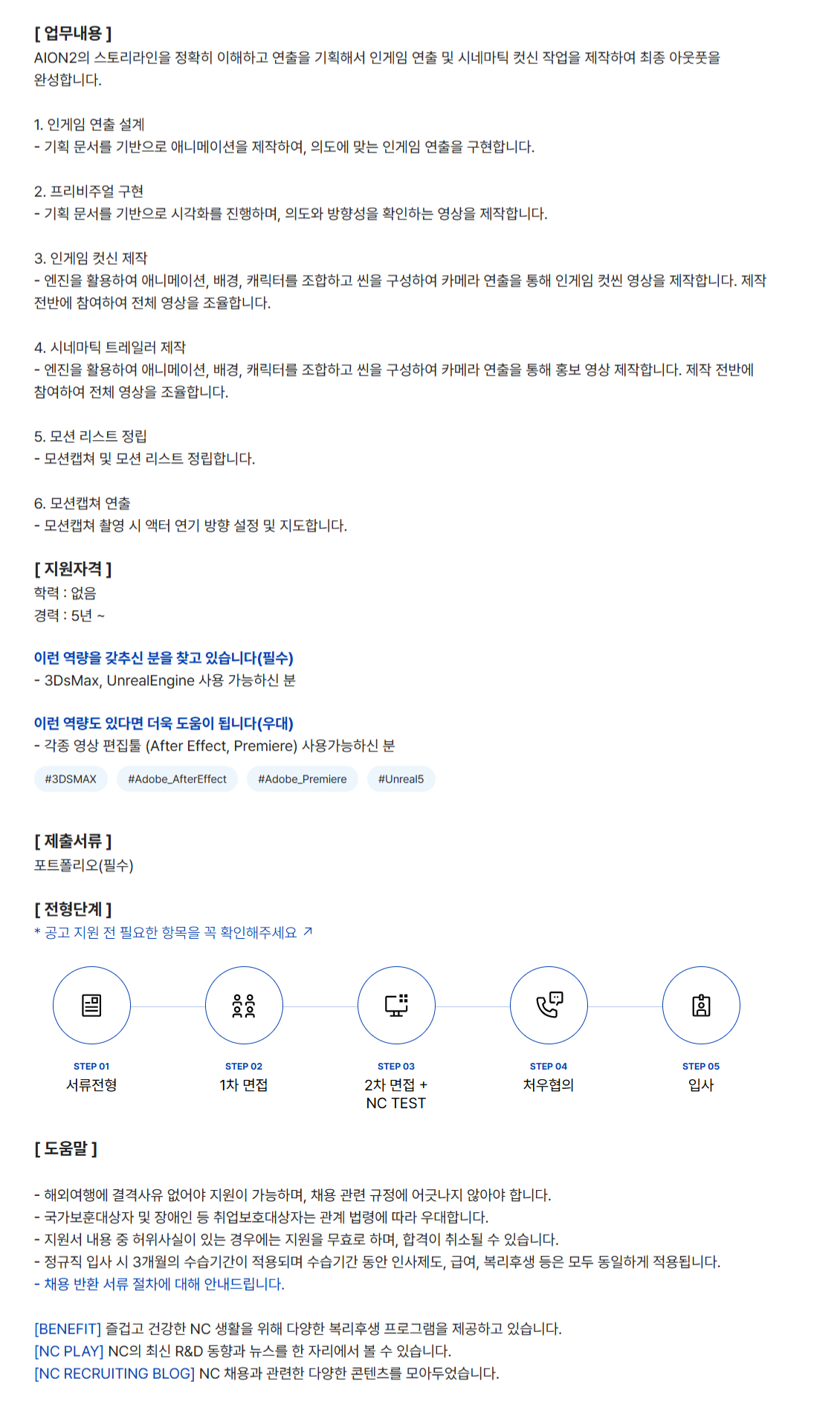Choose the #Adobe_Premiere tag chip
The image size is (840, 1416).
coord(302,779)
